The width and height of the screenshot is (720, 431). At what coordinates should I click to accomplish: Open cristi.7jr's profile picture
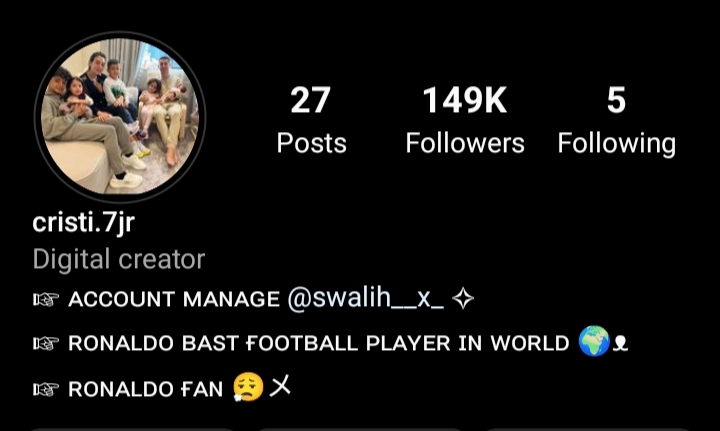[119, 118]
